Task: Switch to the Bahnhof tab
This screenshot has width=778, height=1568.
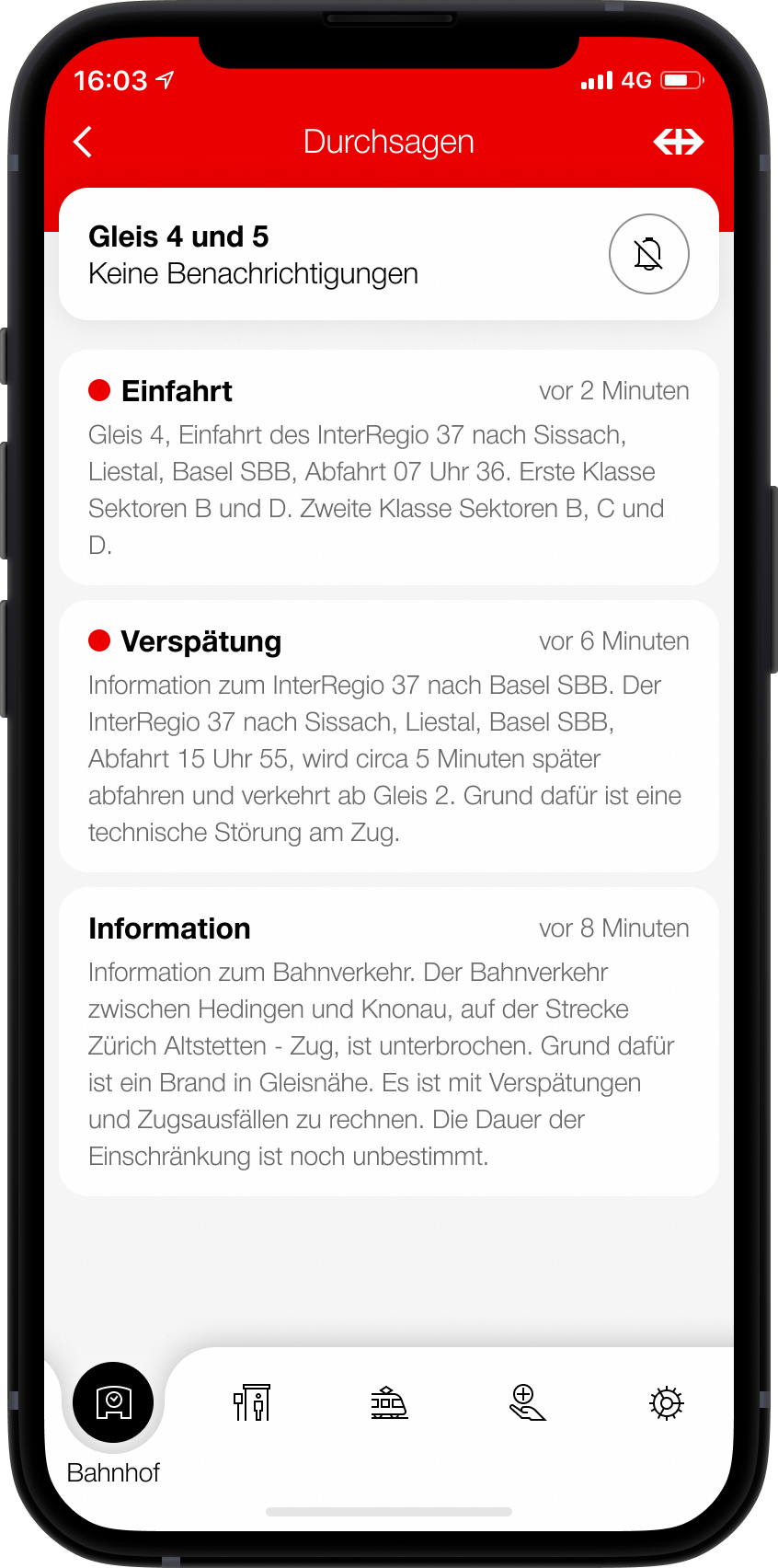Action: click(x=113, y=1402)
